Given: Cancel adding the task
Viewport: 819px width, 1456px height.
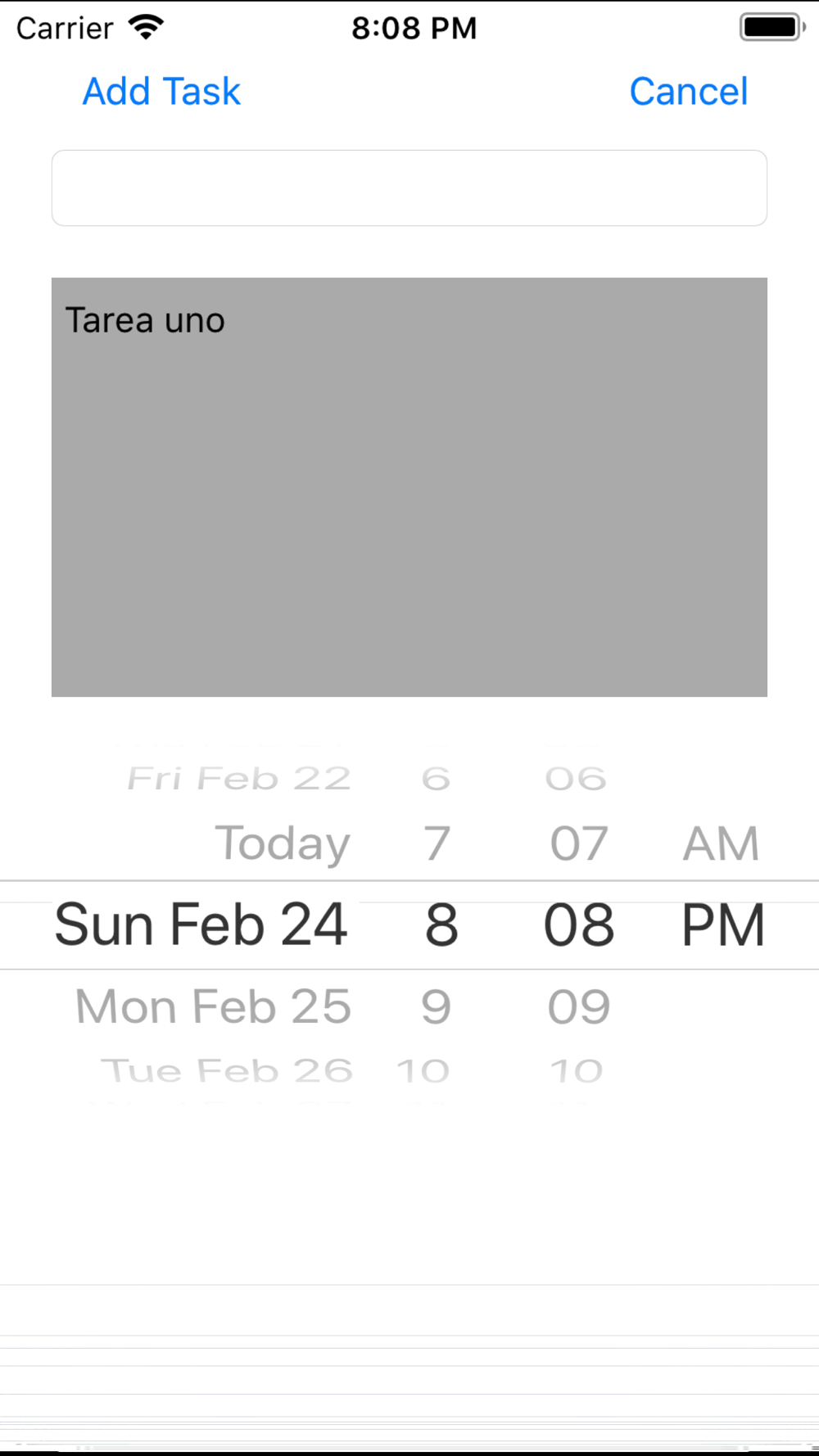Looking at the screenshot, I should (689, 91).
